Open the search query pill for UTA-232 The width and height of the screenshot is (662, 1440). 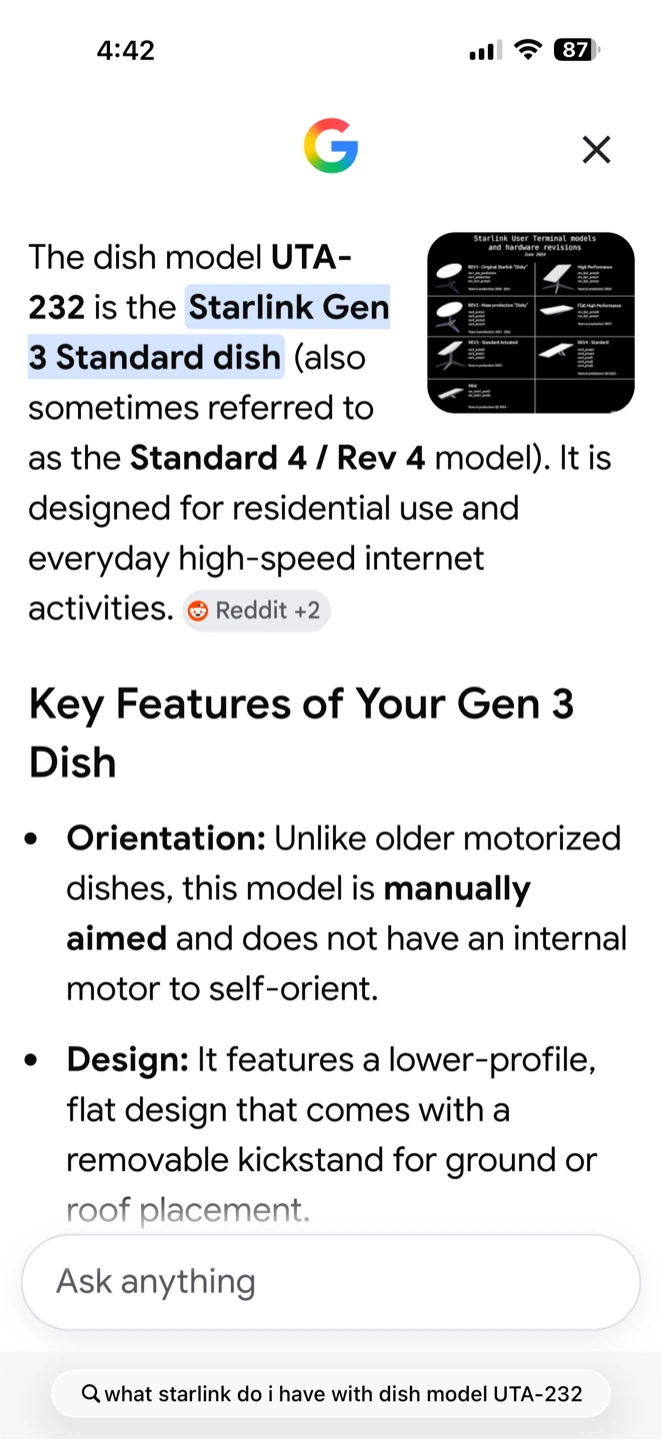point(331,1394)
